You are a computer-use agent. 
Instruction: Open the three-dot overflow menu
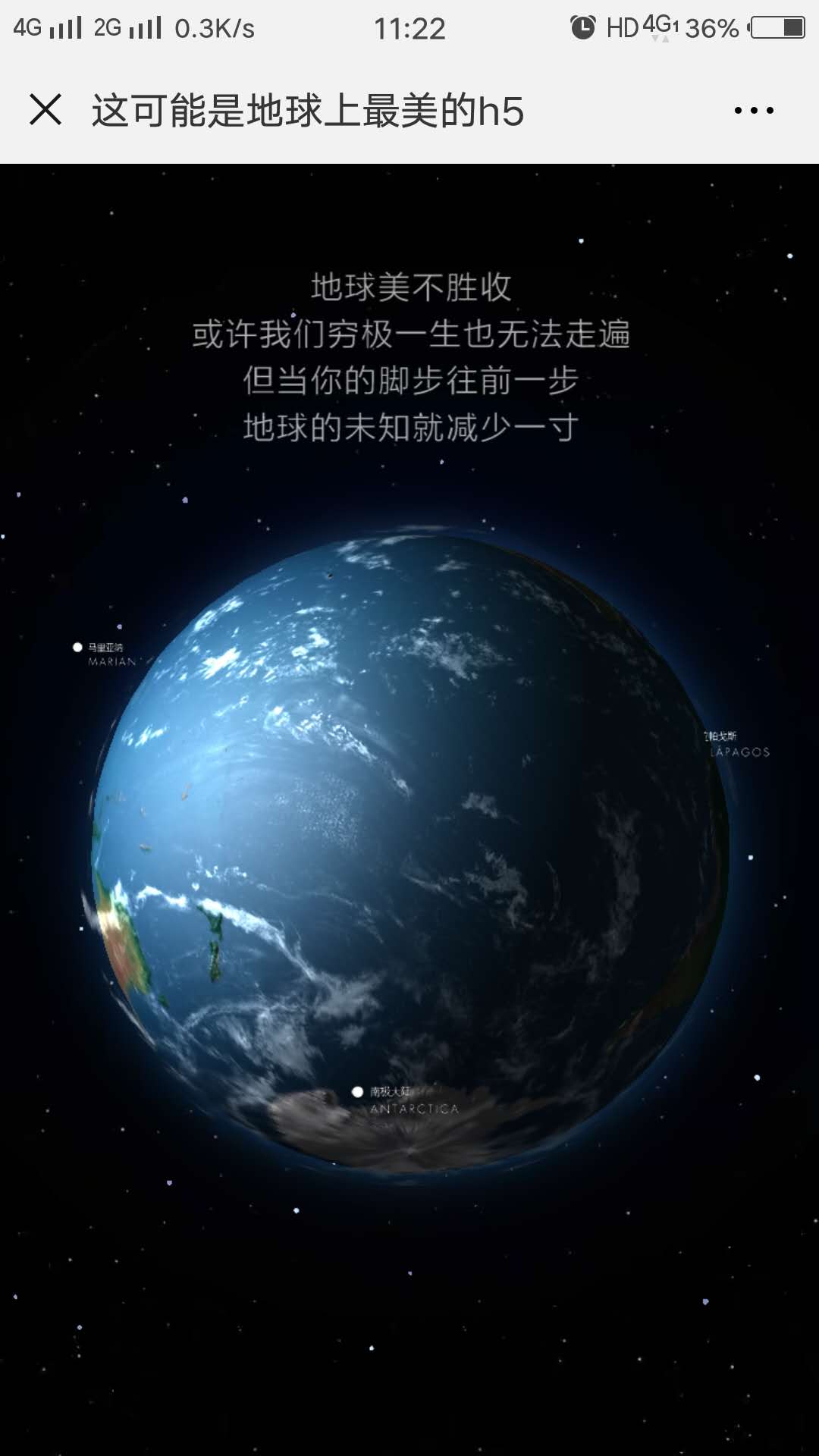pyautogui.click(x=754, y=111)
